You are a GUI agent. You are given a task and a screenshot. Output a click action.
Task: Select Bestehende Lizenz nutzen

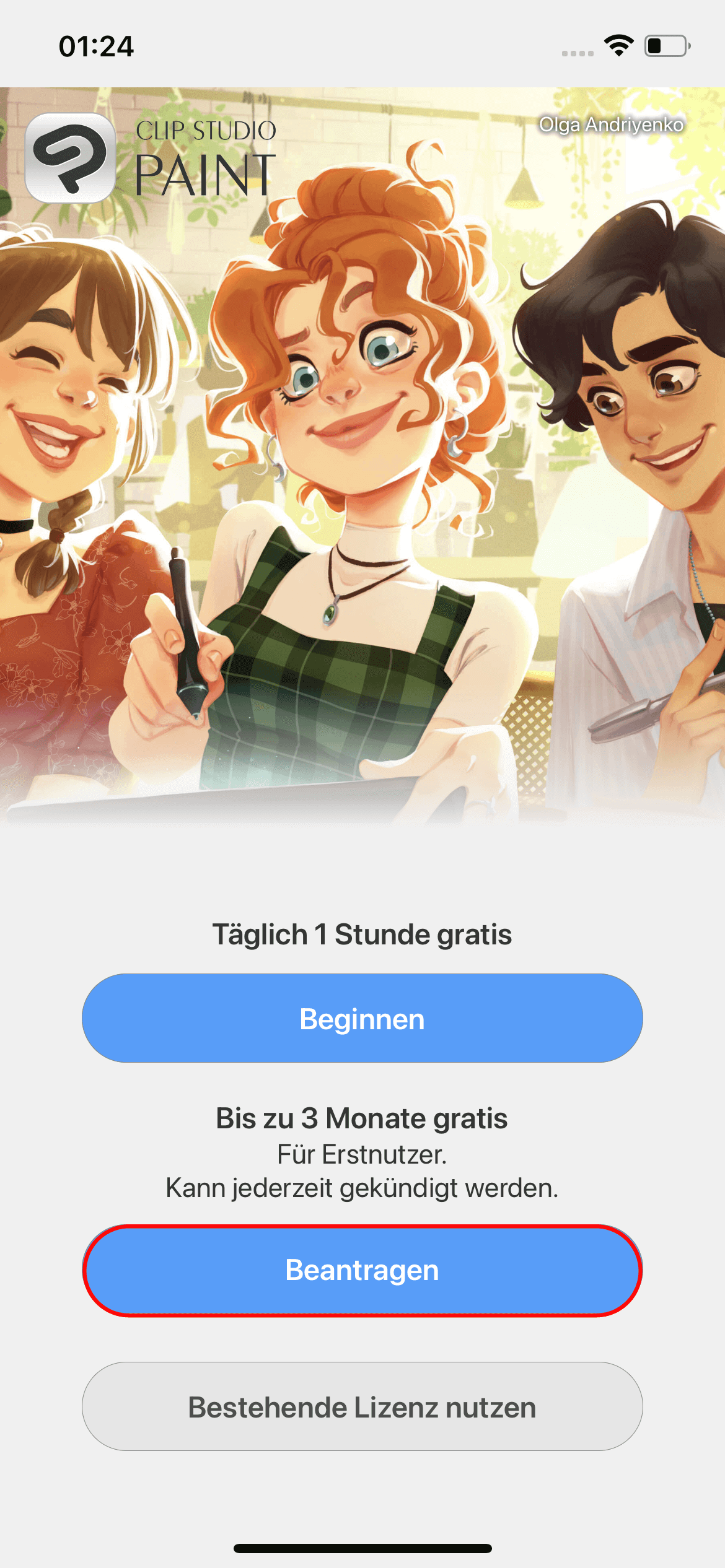362,1407
